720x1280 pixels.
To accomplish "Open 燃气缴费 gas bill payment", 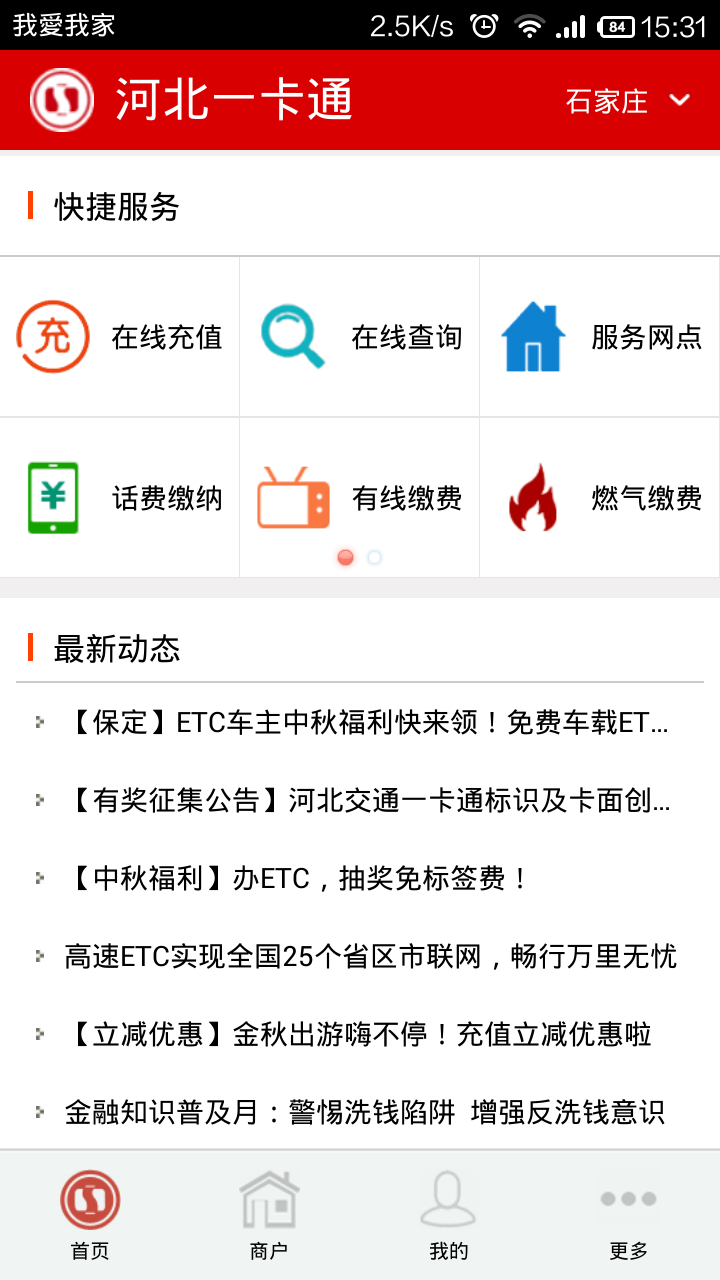I will click(x=600, y=497).
